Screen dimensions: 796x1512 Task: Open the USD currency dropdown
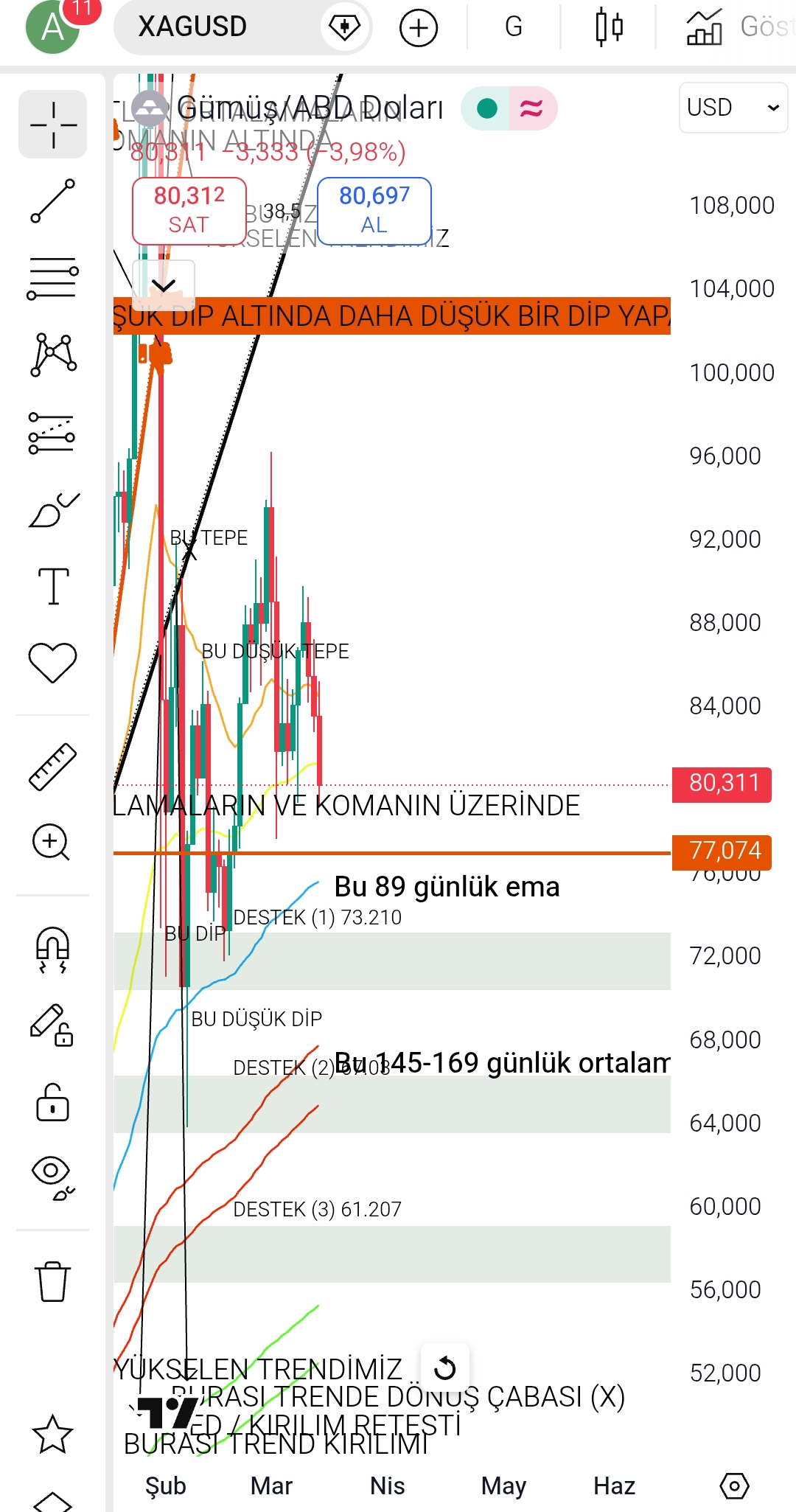click(733, 108)
